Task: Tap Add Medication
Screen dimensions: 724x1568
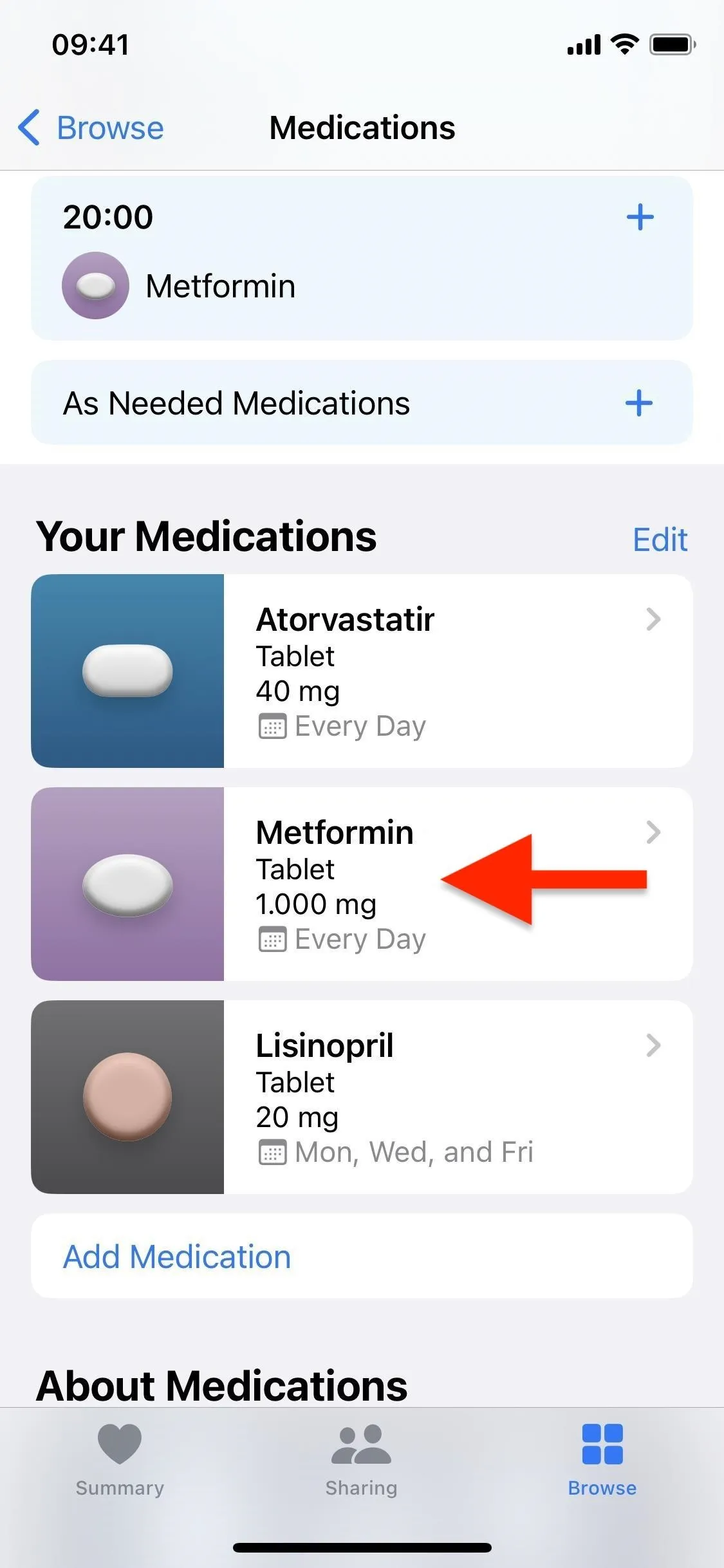Action: (x=362, y=1256)
